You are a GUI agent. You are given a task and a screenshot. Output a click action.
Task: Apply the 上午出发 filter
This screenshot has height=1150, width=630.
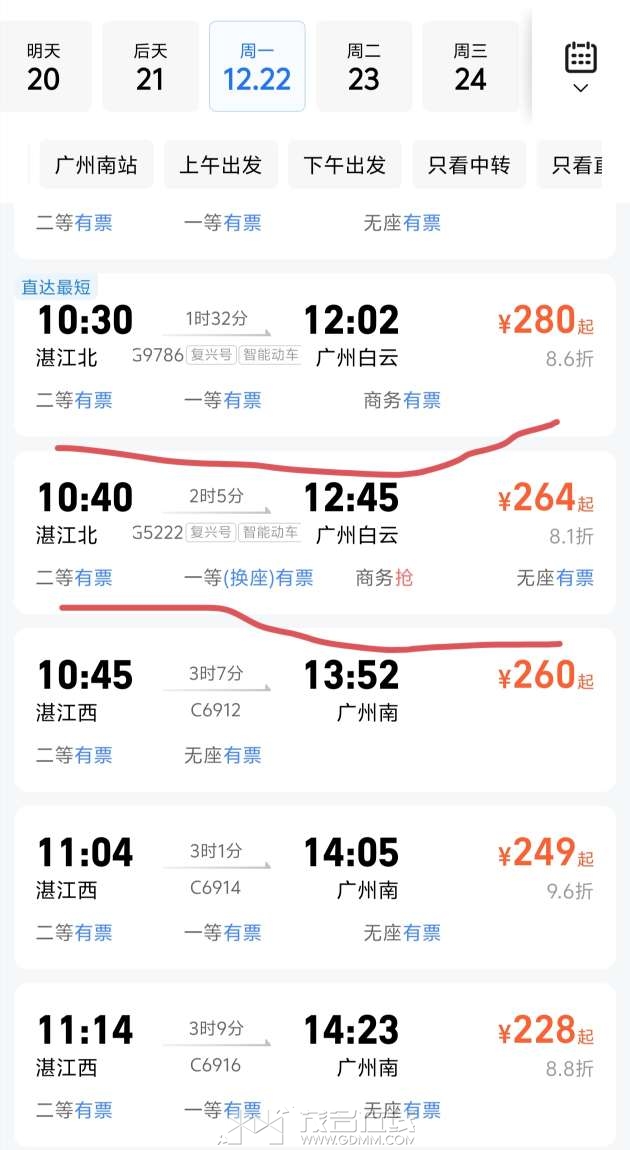pyautogui.click(x=220, y=165)
